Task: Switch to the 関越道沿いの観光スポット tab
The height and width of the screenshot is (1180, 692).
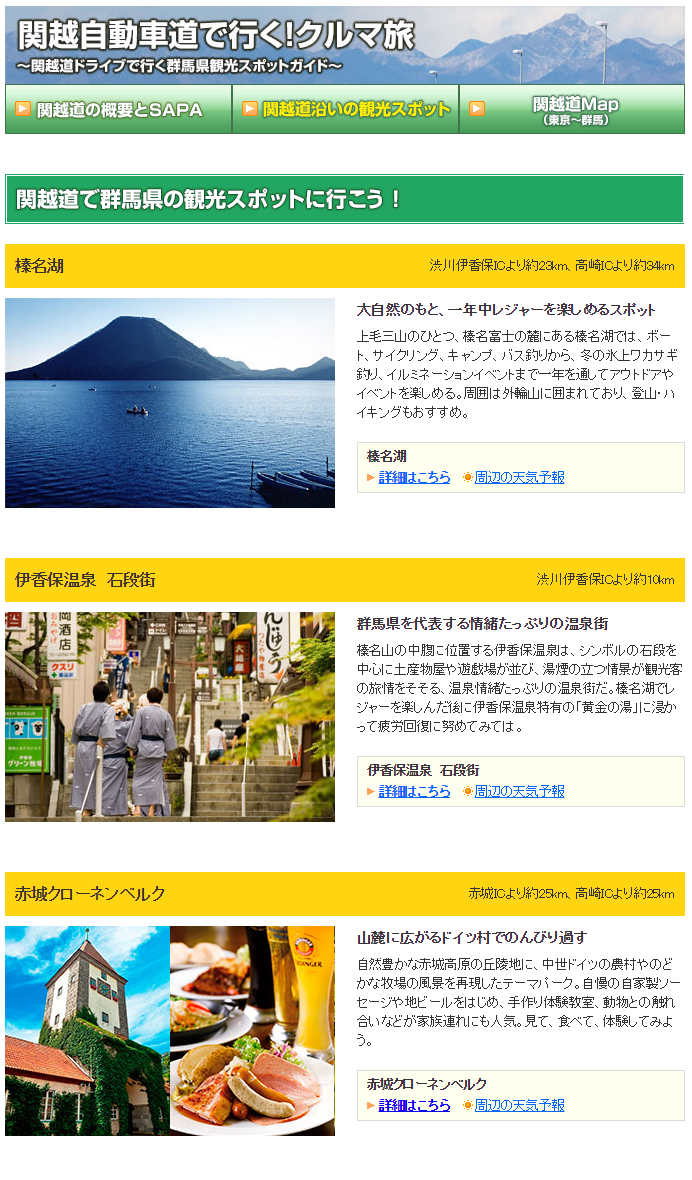Action: pos(345,109)
